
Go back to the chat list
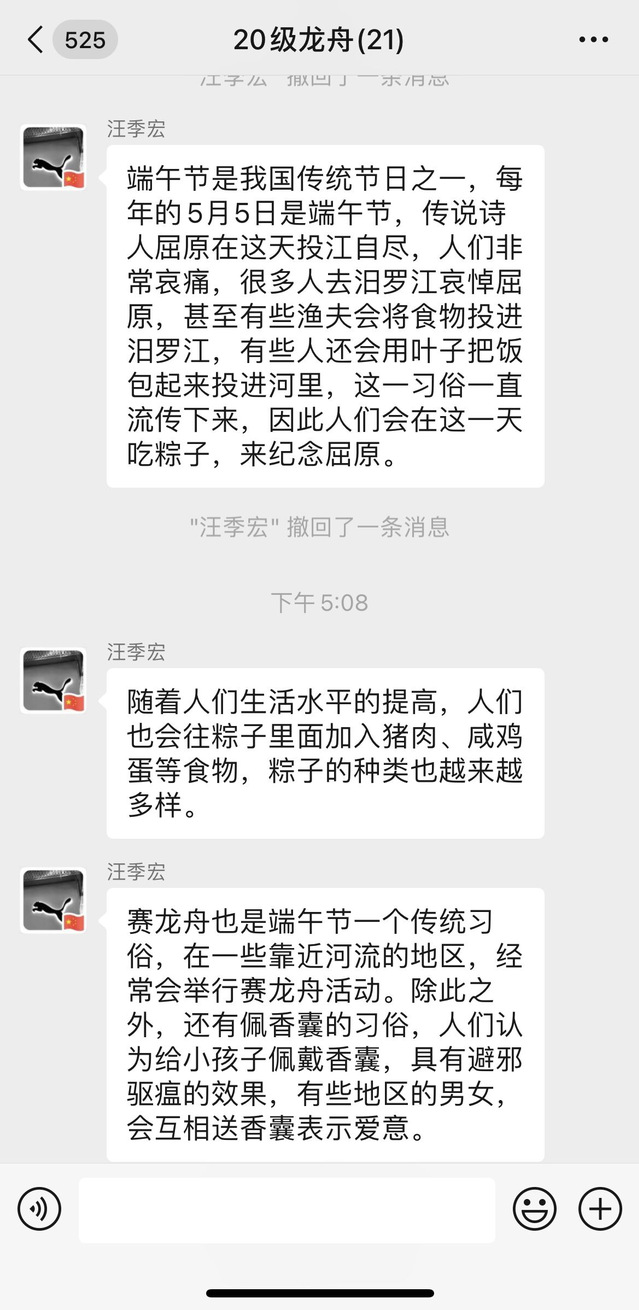coord(36,40)
